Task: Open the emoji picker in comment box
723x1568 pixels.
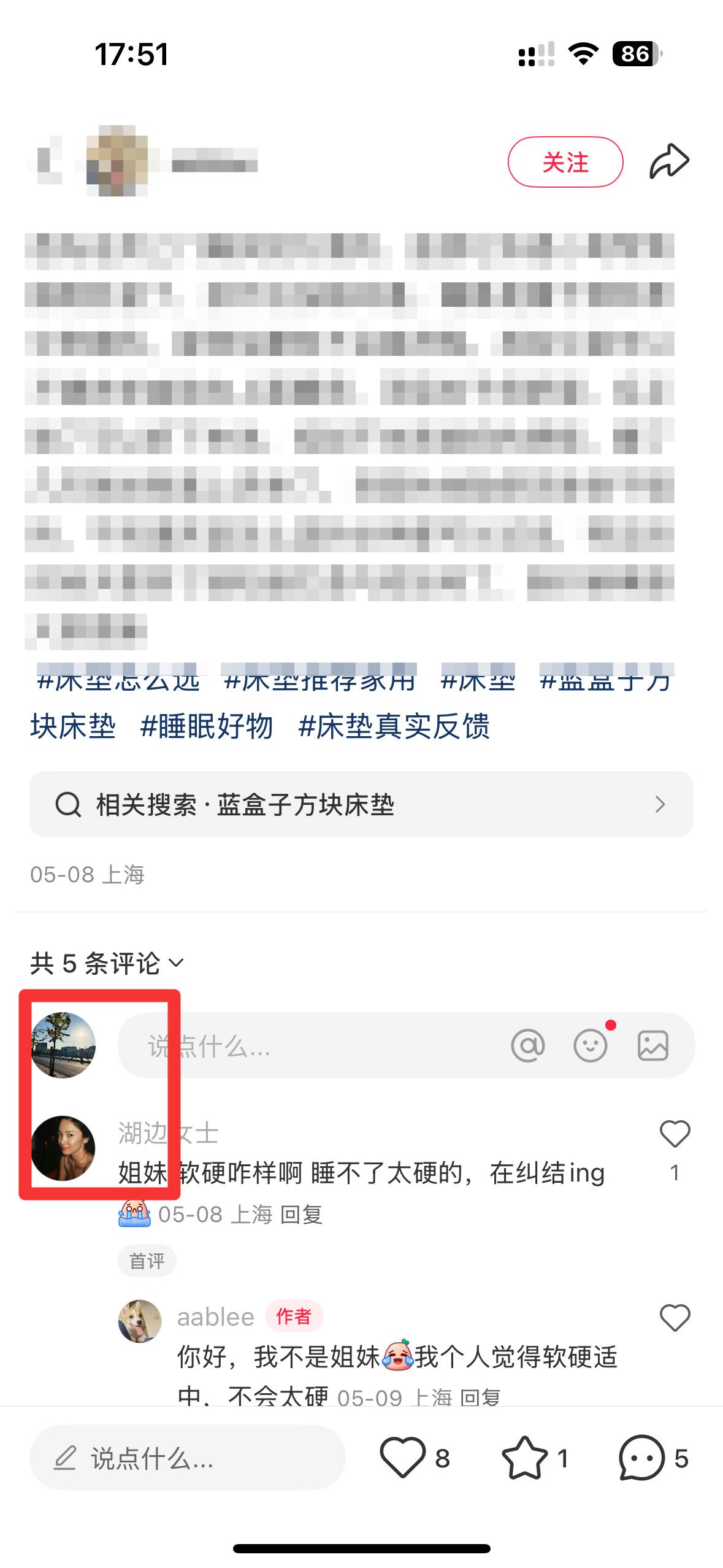Action: click(x=591, y=1045)
